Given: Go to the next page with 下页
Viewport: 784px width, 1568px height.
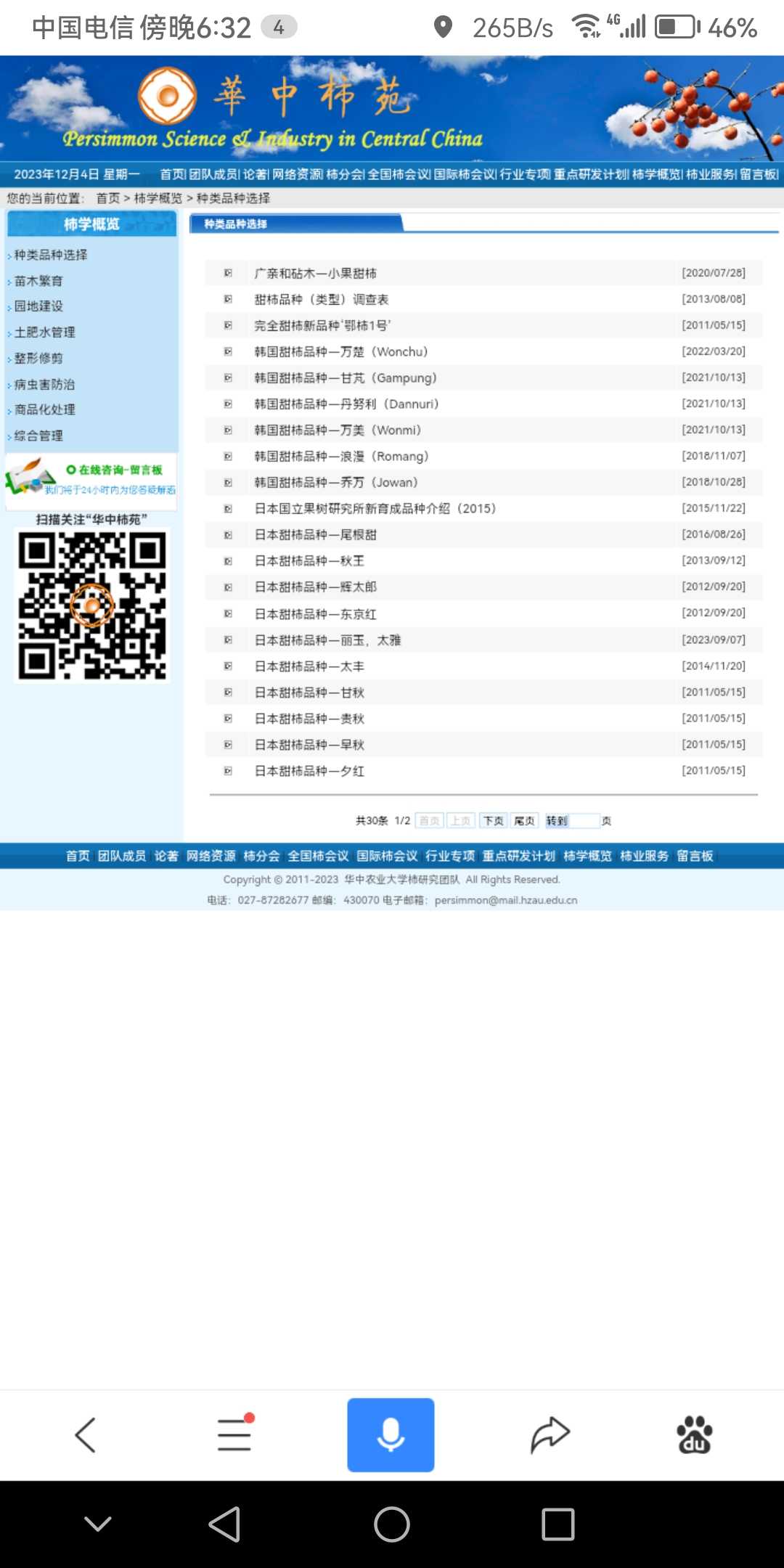Looking at the screenshot, I should click(494, 820).
